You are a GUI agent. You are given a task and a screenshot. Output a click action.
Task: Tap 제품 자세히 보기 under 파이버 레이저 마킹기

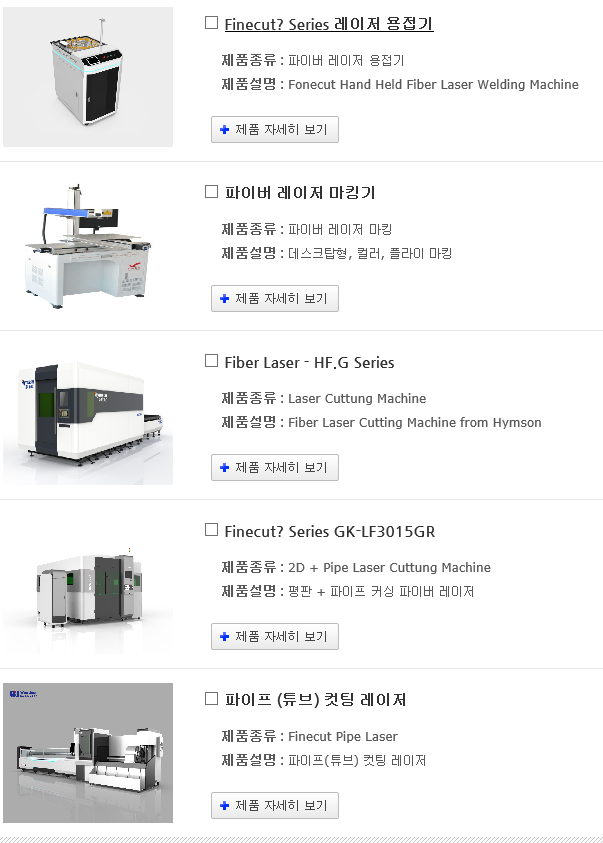tap(275, 299)
